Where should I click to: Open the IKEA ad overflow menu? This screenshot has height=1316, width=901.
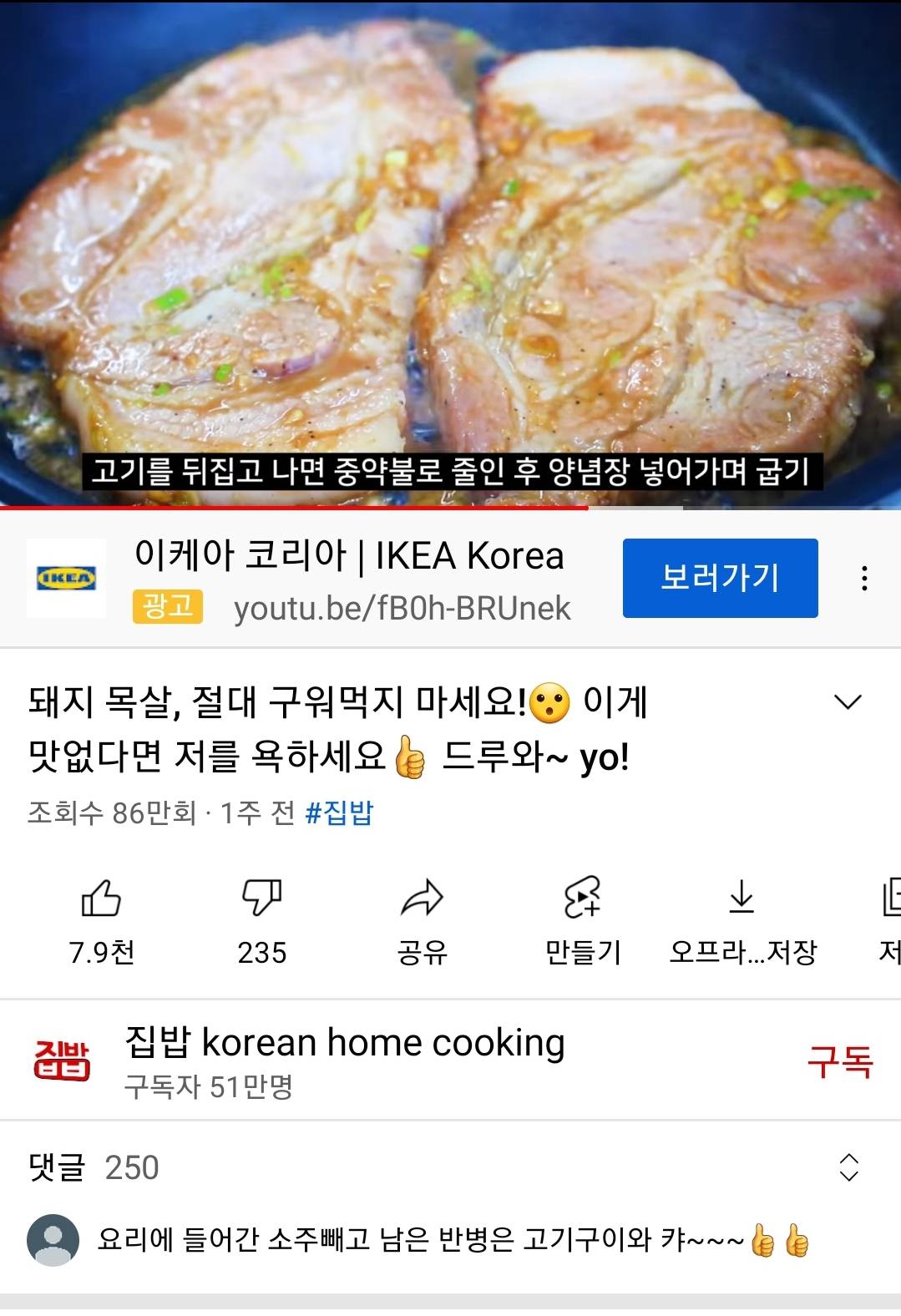point(864,578)
